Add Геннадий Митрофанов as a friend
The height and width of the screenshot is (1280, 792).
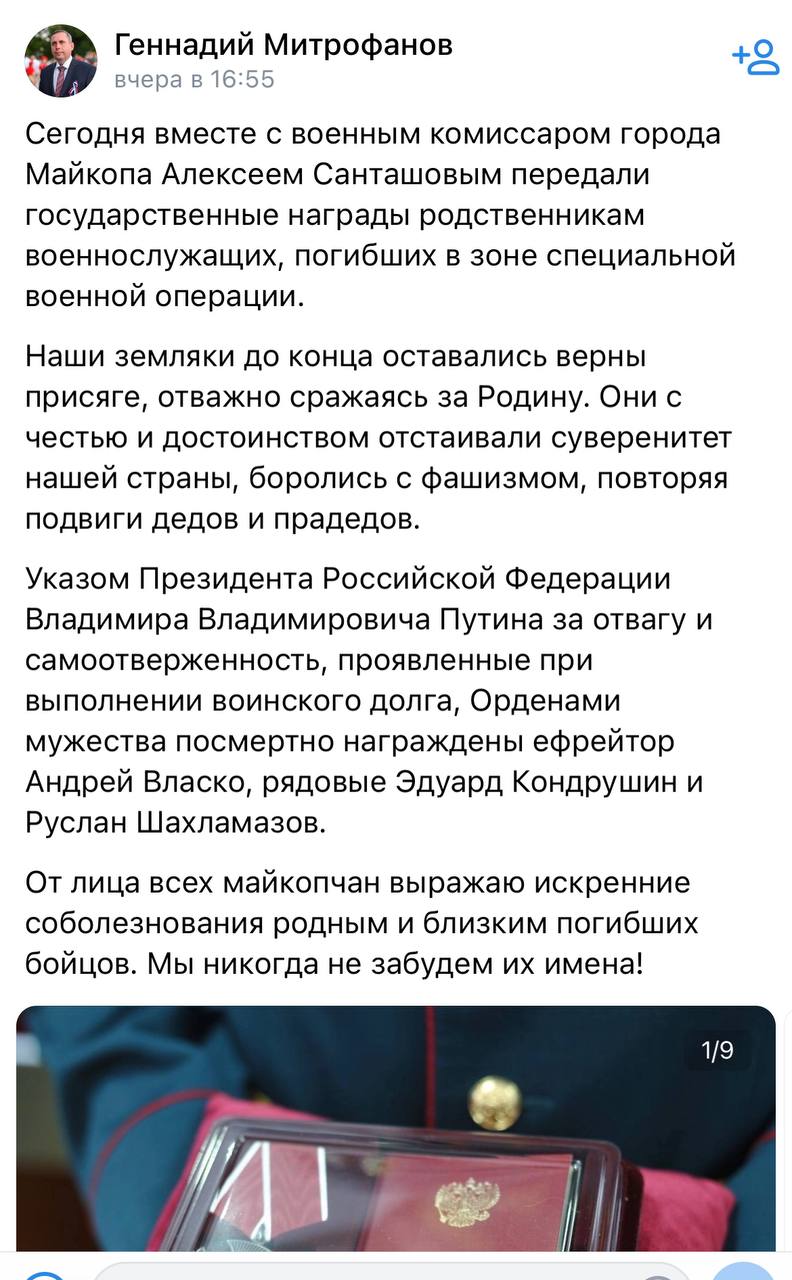756,58
